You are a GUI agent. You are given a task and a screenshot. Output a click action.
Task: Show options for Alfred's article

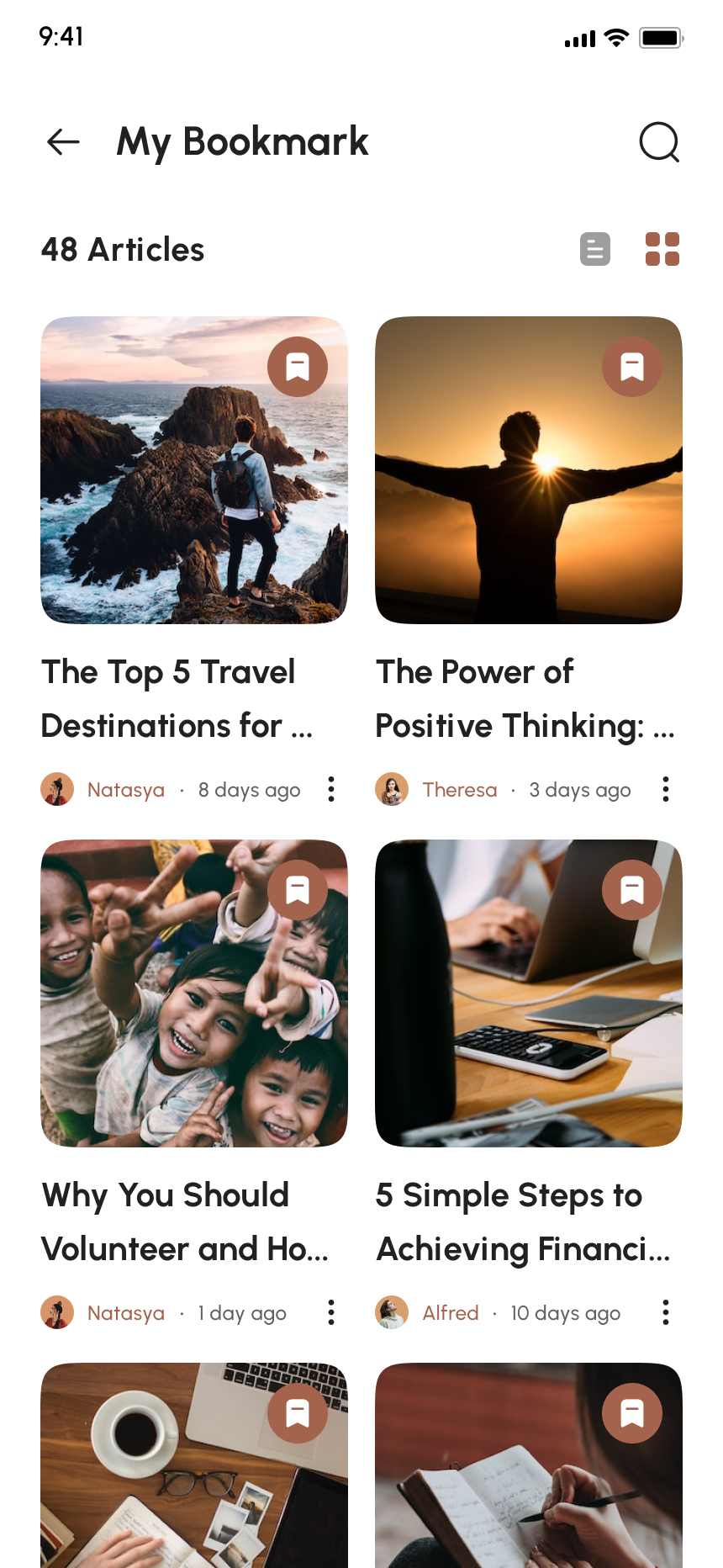[666, 1312]
